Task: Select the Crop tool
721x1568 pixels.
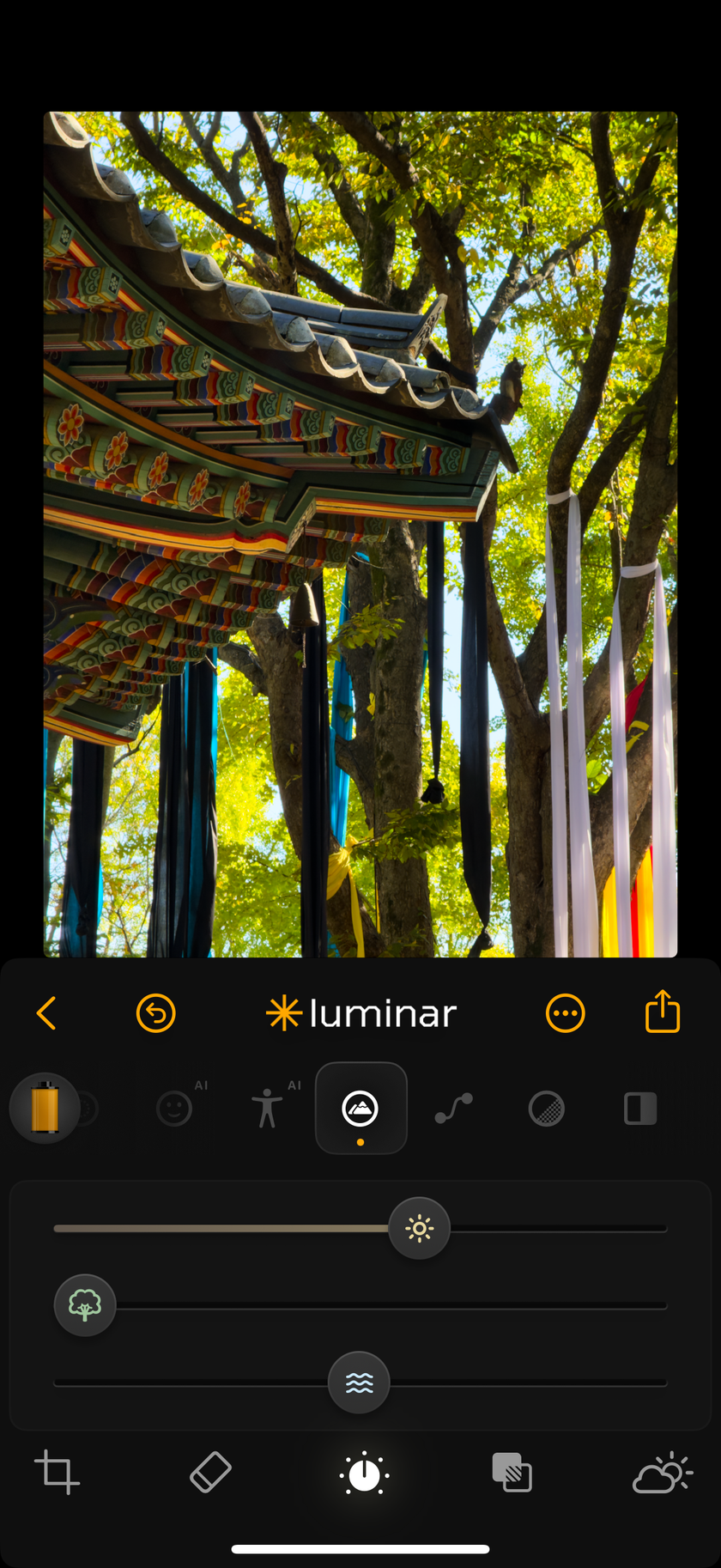Action: coord(58,1472)
